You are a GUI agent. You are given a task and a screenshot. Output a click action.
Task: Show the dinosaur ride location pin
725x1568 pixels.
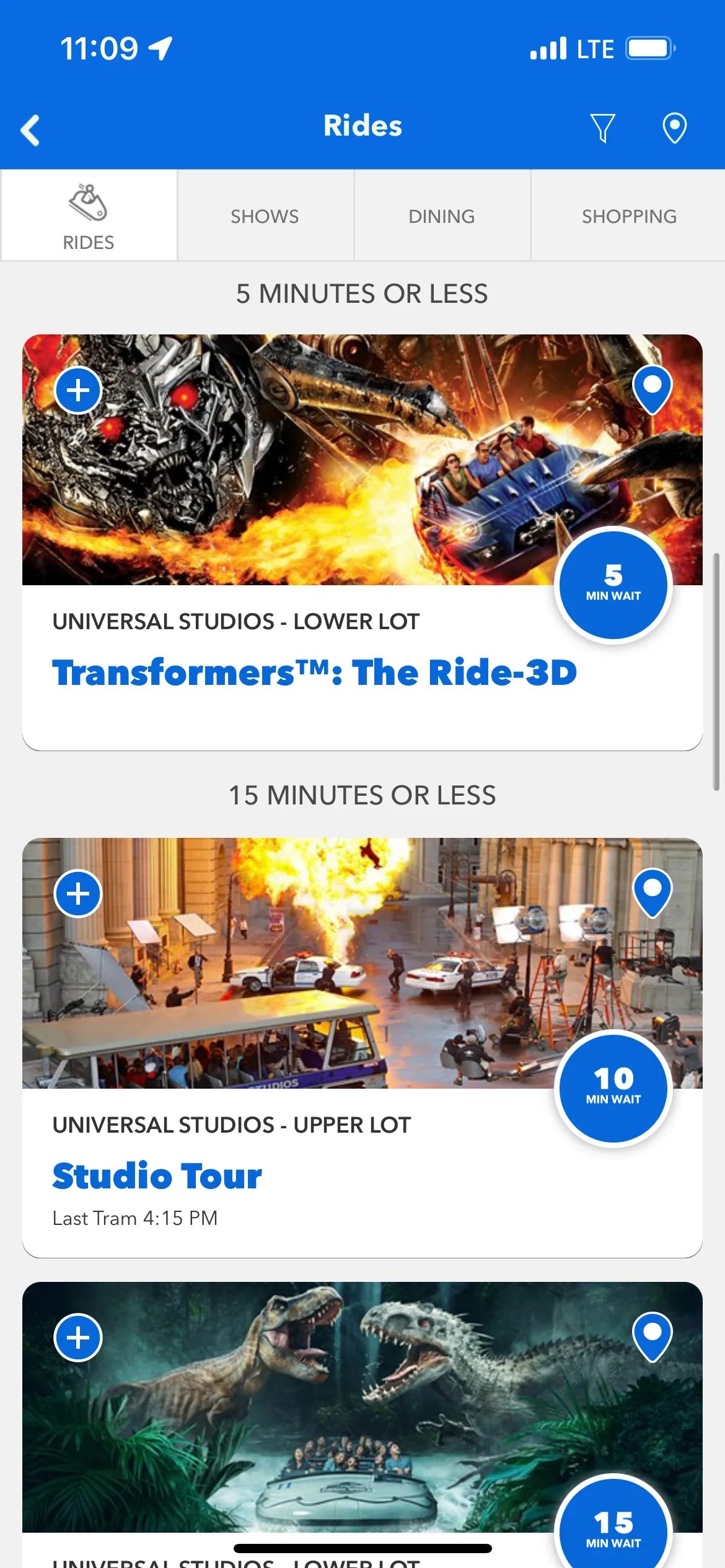pyautogui.click(x=652, y=1337)
